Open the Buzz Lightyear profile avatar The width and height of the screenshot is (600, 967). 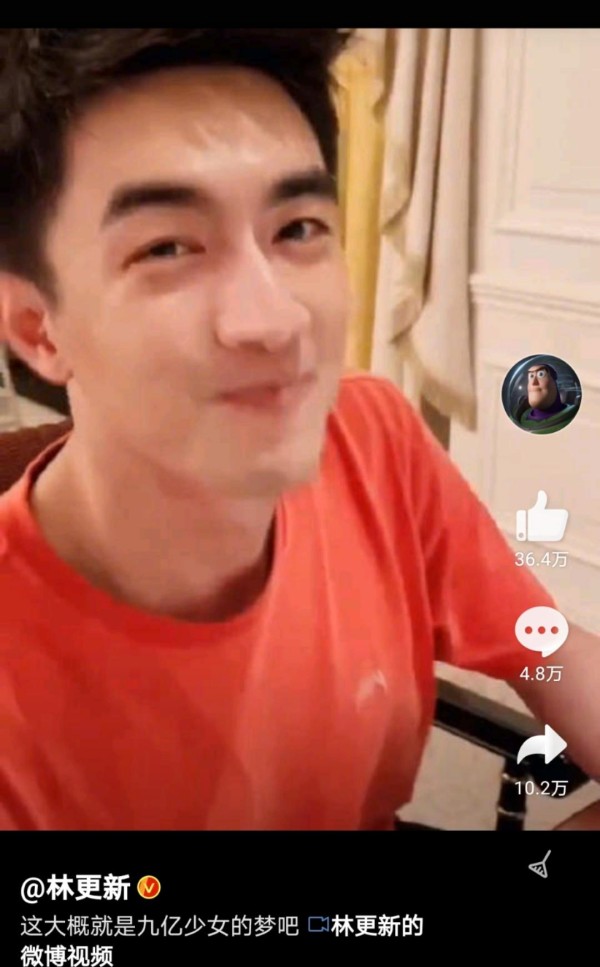coord(541,394)
